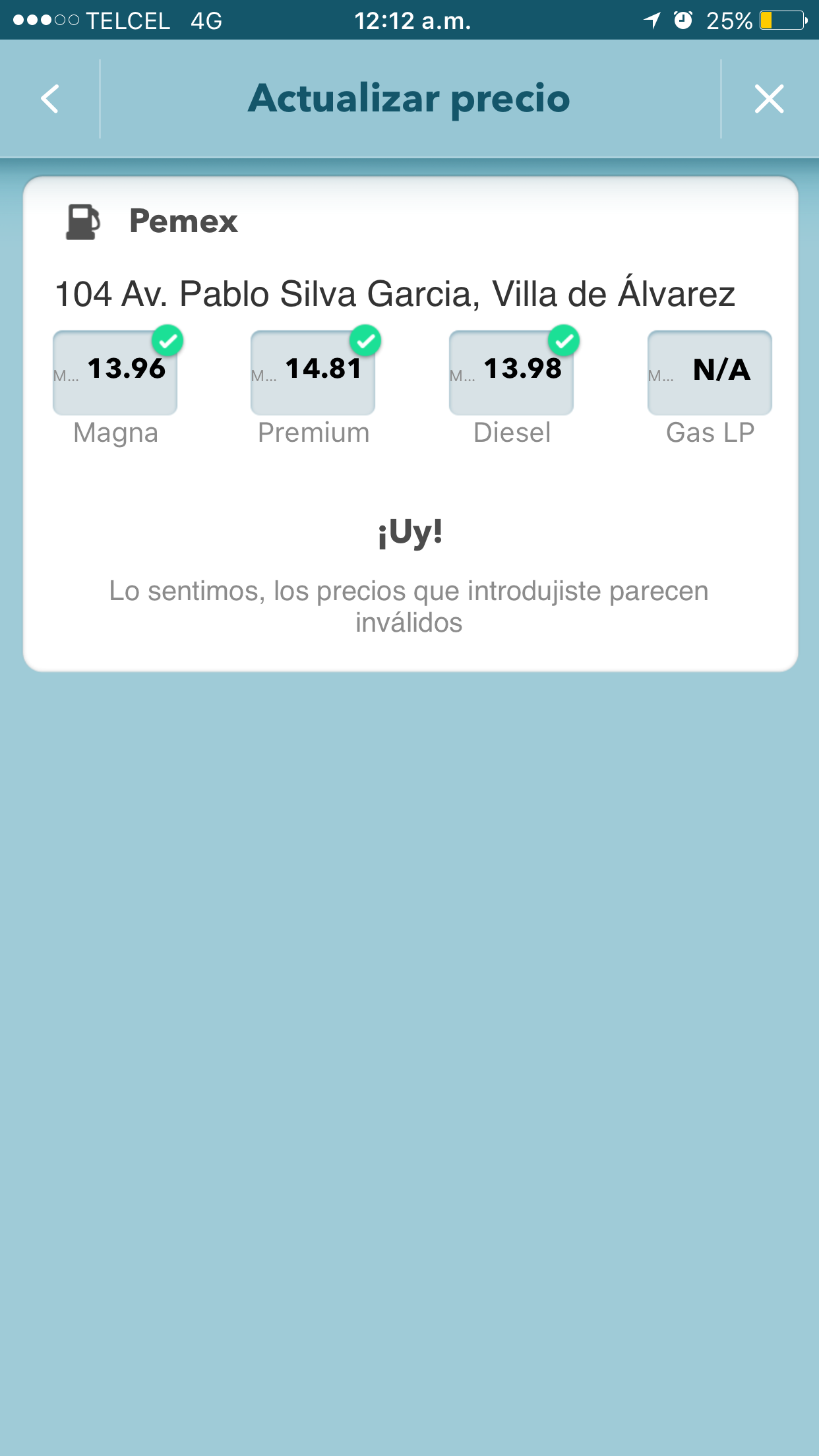Change the Diesel price value

tap(512, 373)
